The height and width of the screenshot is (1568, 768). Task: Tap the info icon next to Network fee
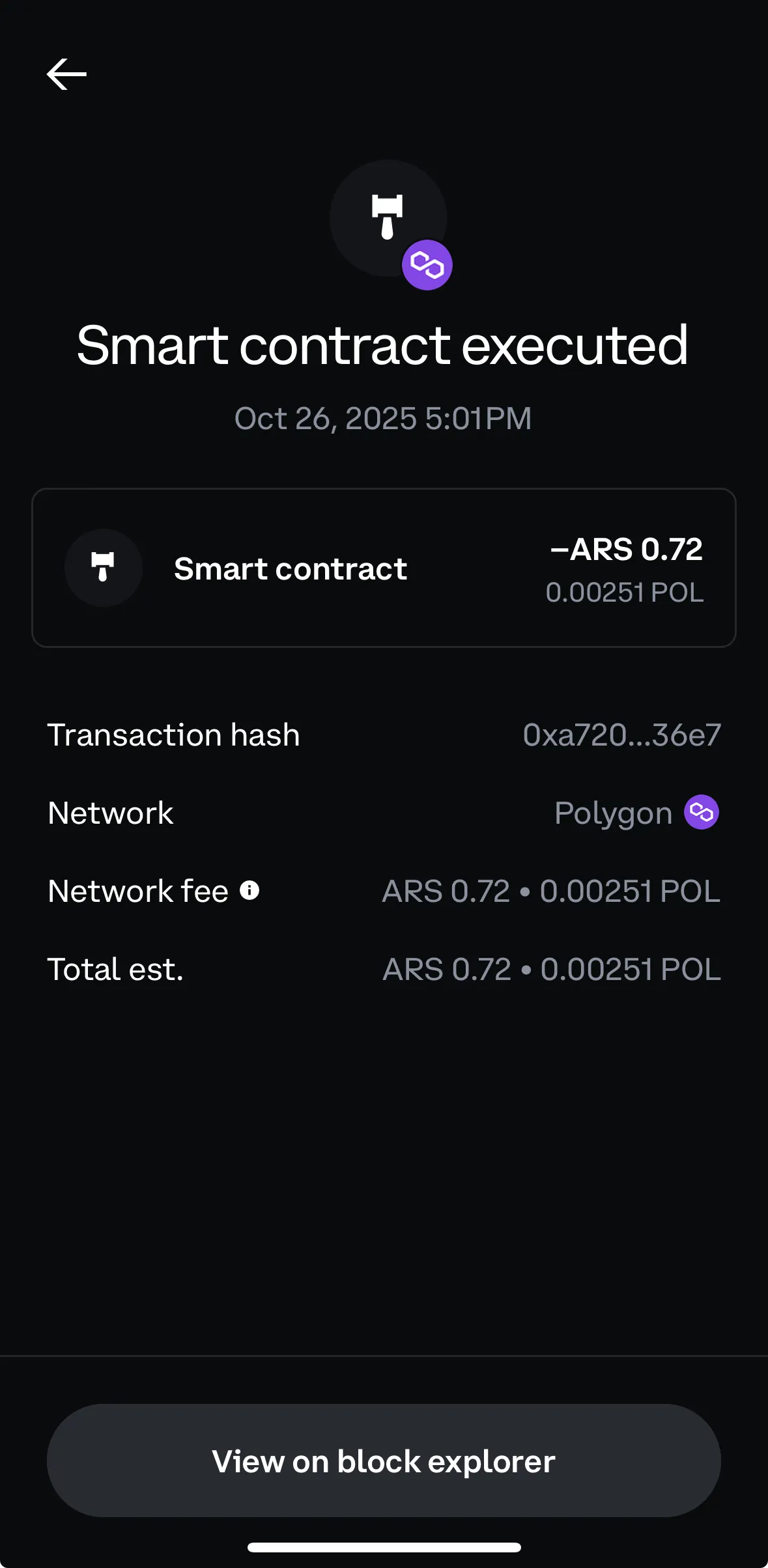249,890
